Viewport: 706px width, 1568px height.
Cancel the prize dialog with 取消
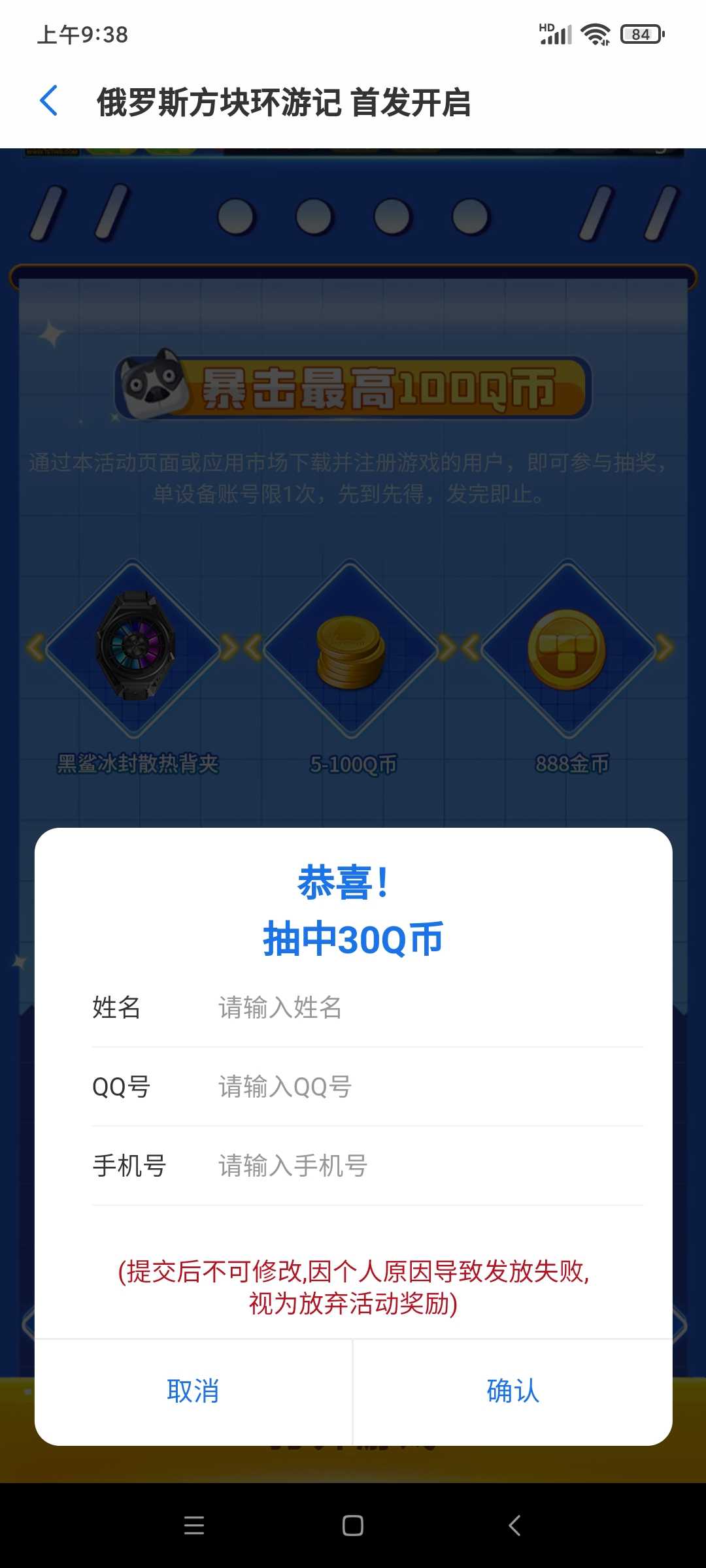193,1391
